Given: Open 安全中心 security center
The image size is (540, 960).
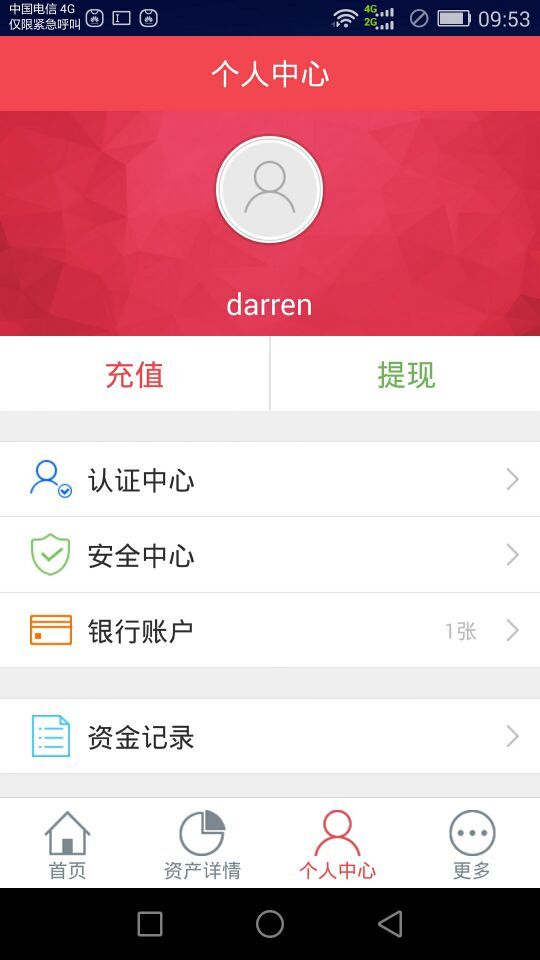Looking at the screenshot, I should (270, 555).
